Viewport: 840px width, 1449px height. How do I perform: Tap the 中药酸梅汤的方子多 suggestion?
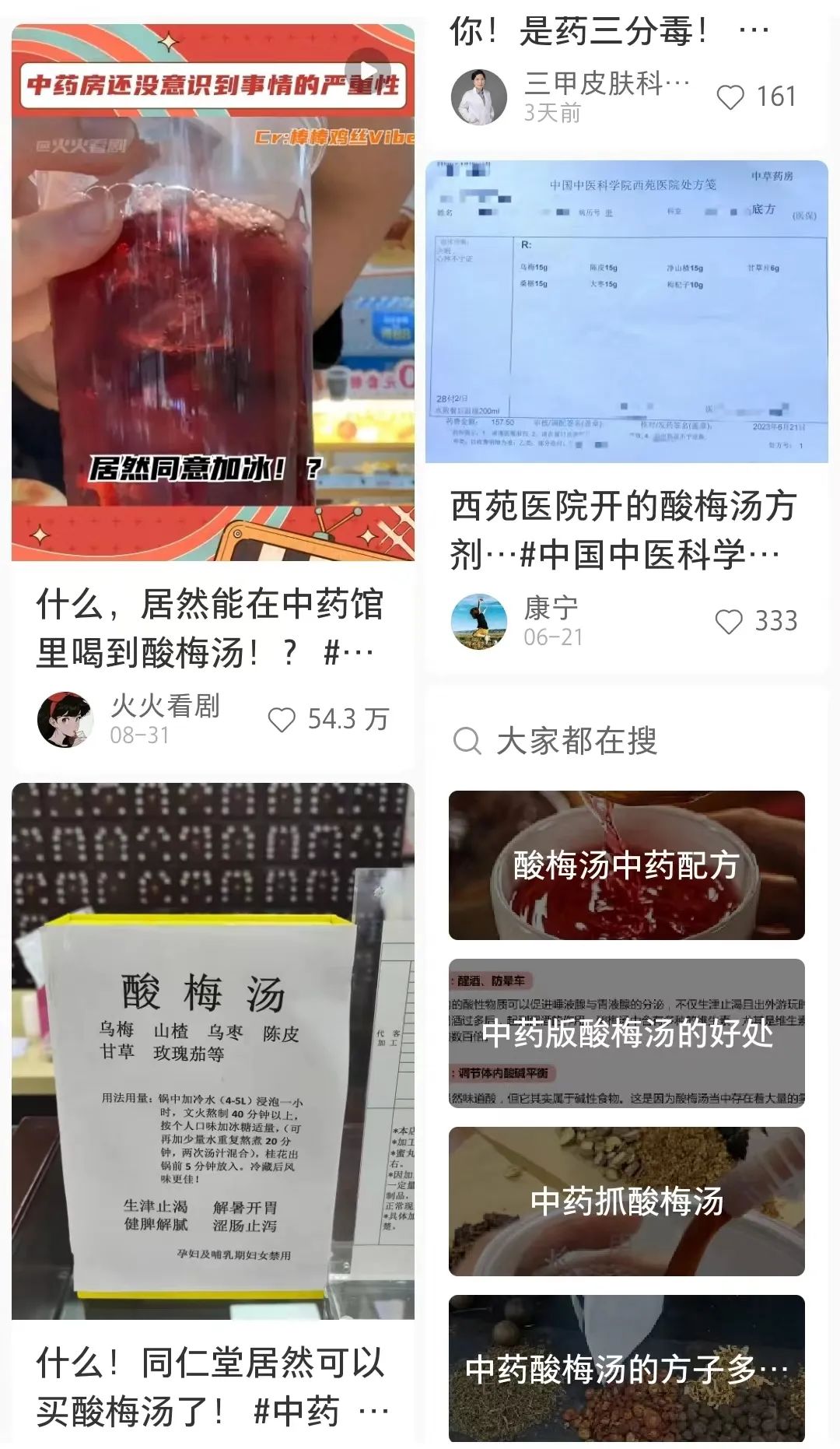tap(626, 1368)
